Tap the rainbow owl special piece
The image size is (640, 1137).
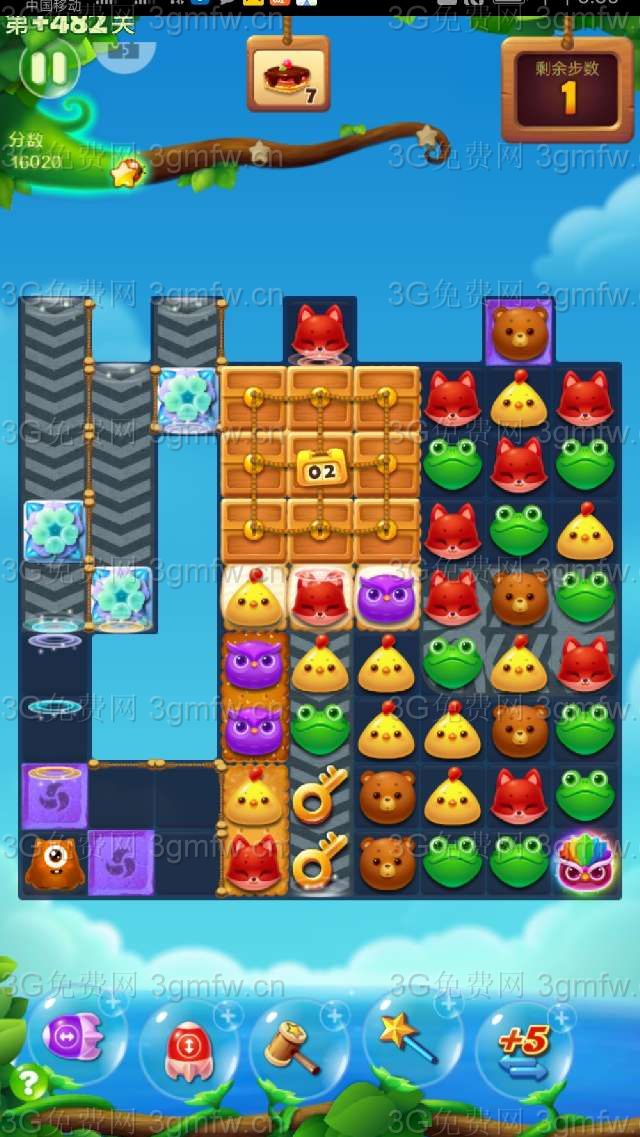click(586, 861)
